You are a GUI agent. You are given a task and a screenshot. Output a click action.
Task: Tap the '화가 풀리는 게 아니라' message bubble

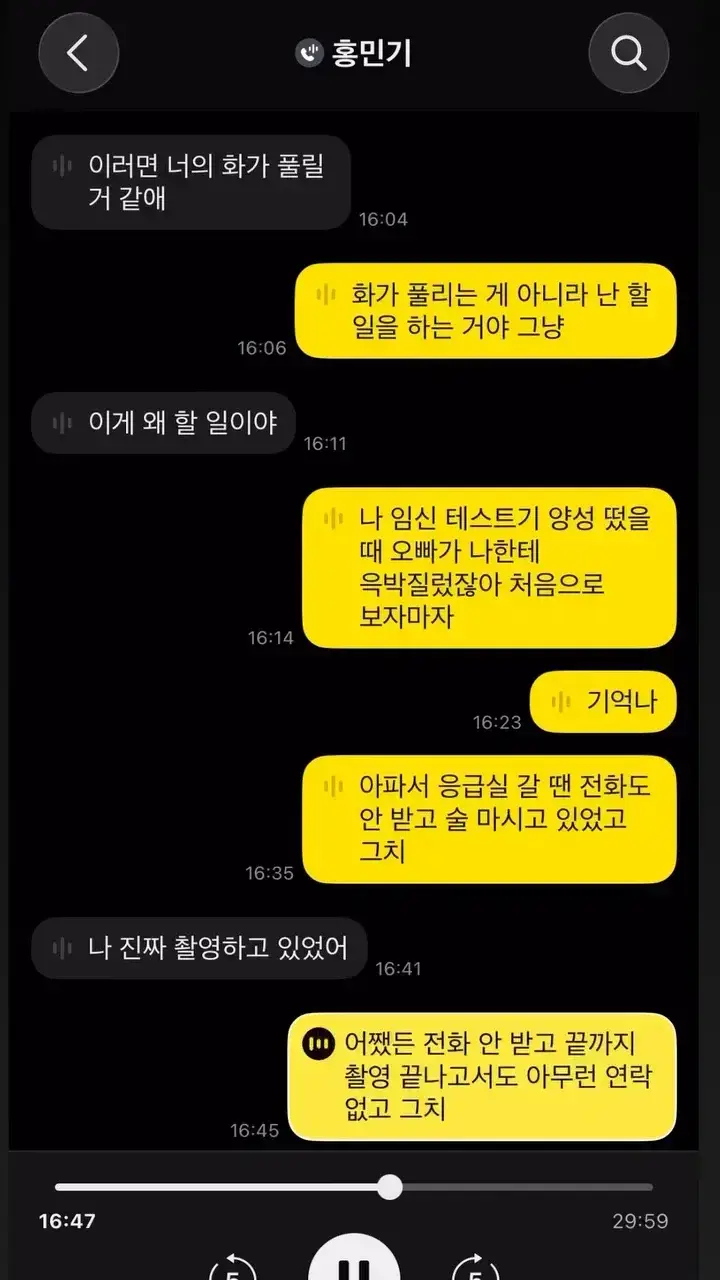coord(485,310)
